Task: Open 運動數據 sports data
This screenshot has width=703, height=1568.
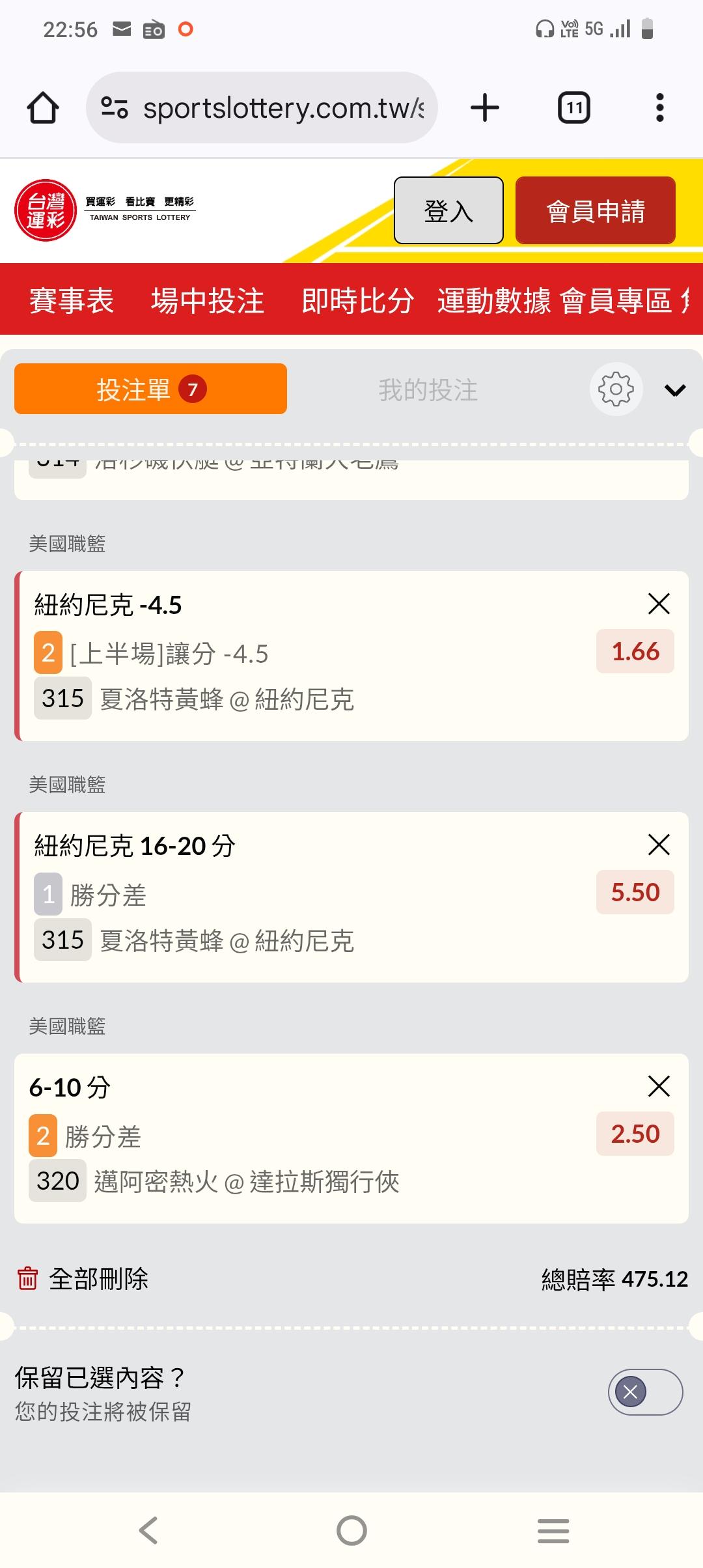Action: [x=494, y=300]
